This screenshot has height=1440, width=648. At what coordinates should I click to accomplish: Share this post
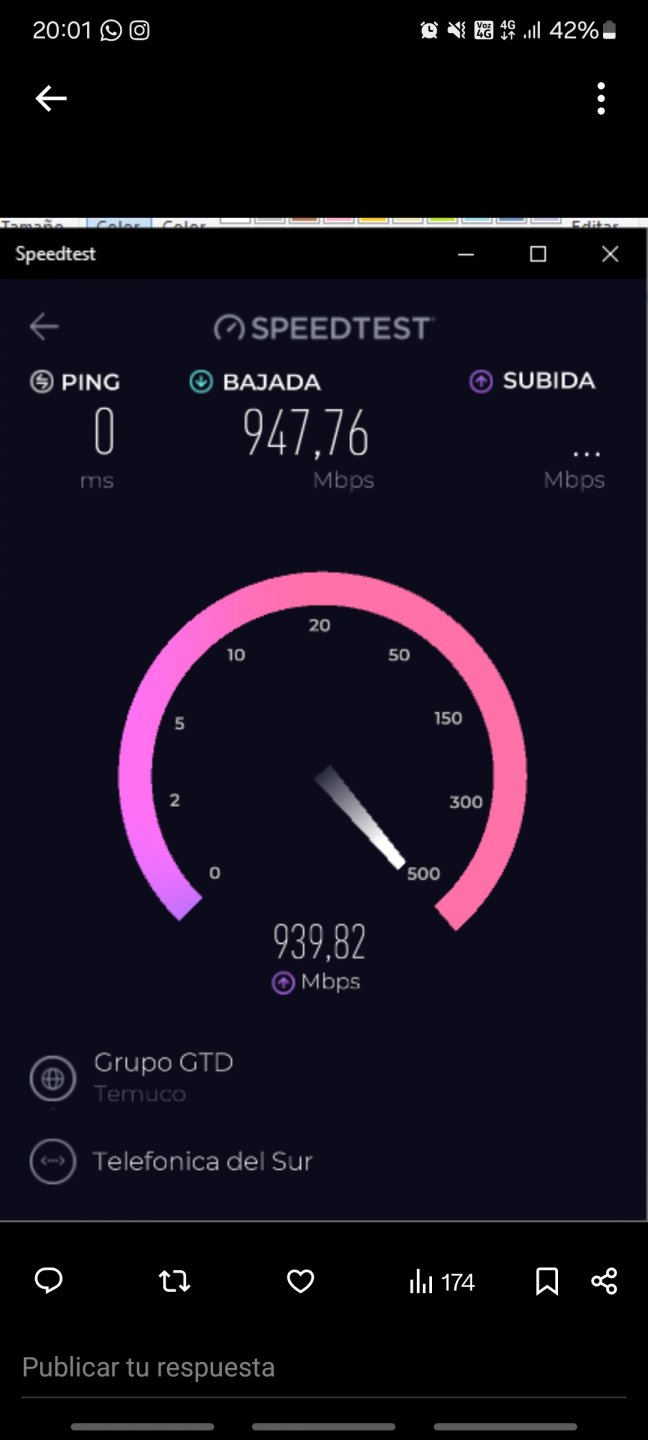tap(604, 1281)
